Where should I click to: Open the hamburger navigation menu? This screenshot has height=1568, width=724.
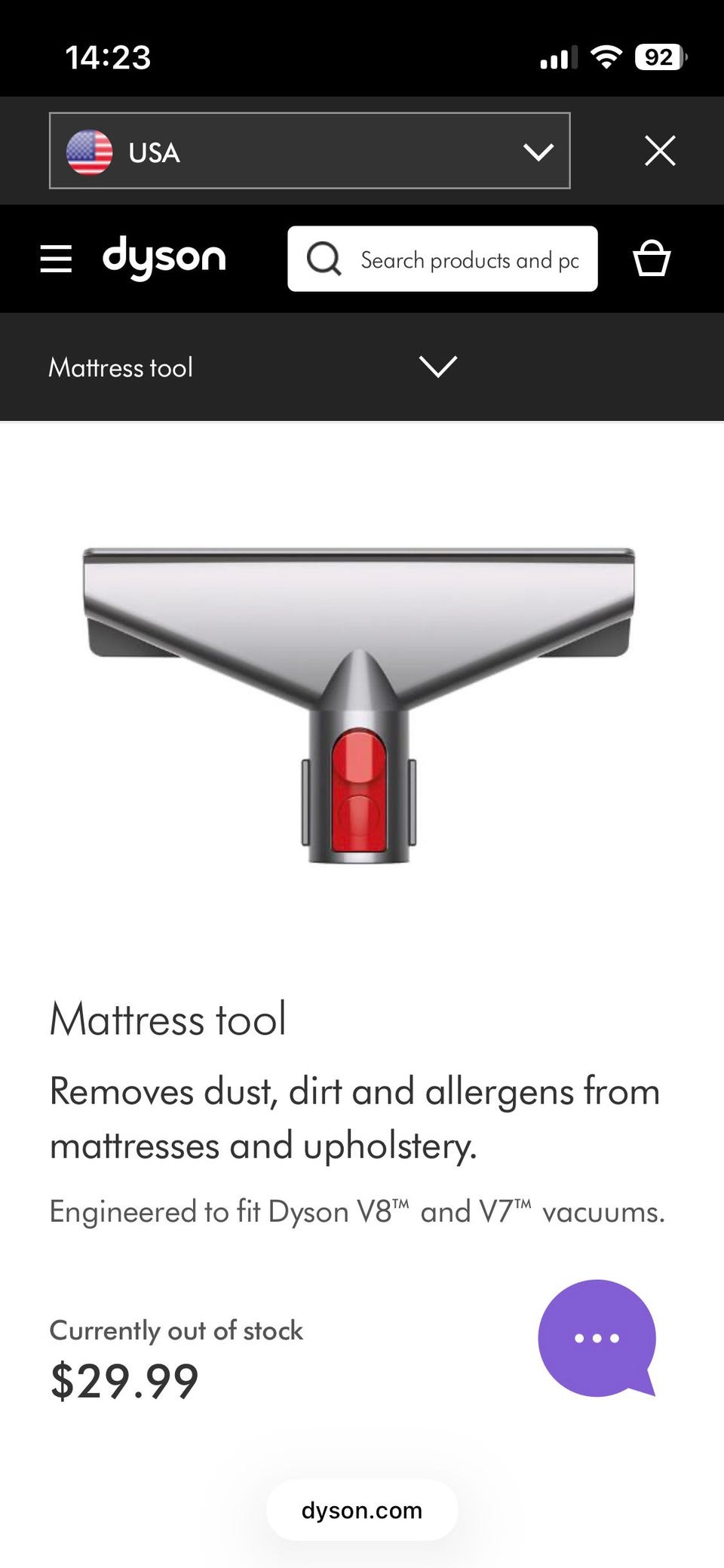click(56, 259)
